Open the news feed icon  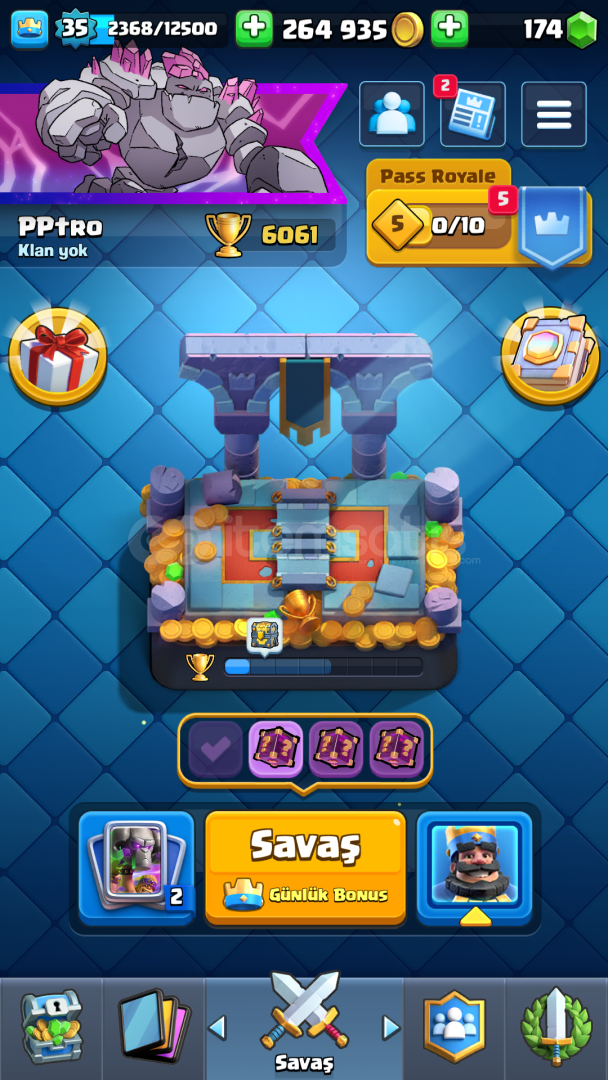click(x=472, y=114)
